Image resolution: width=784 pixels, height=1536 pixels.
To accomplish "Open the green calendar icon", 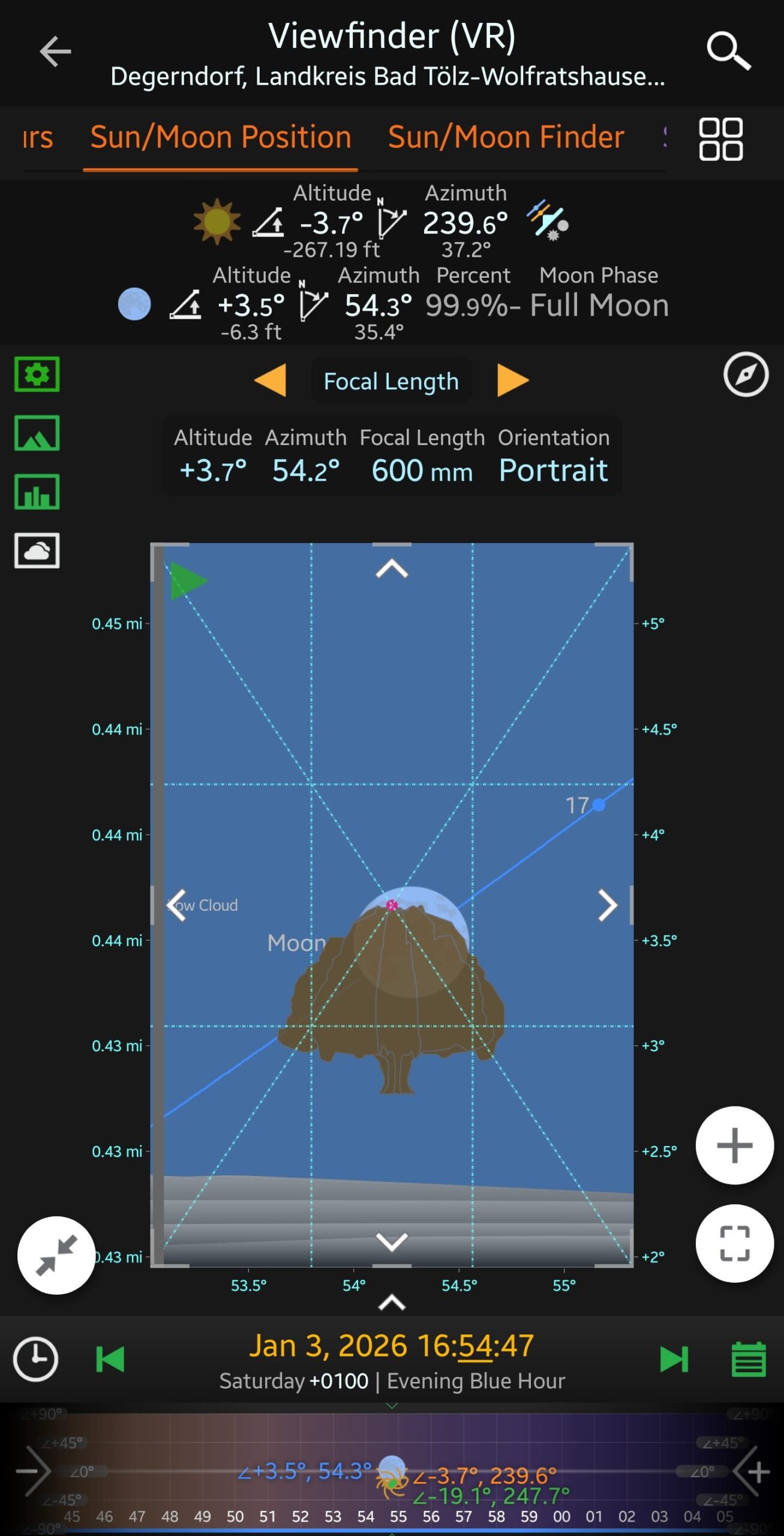I will [x=749, y=1359].
